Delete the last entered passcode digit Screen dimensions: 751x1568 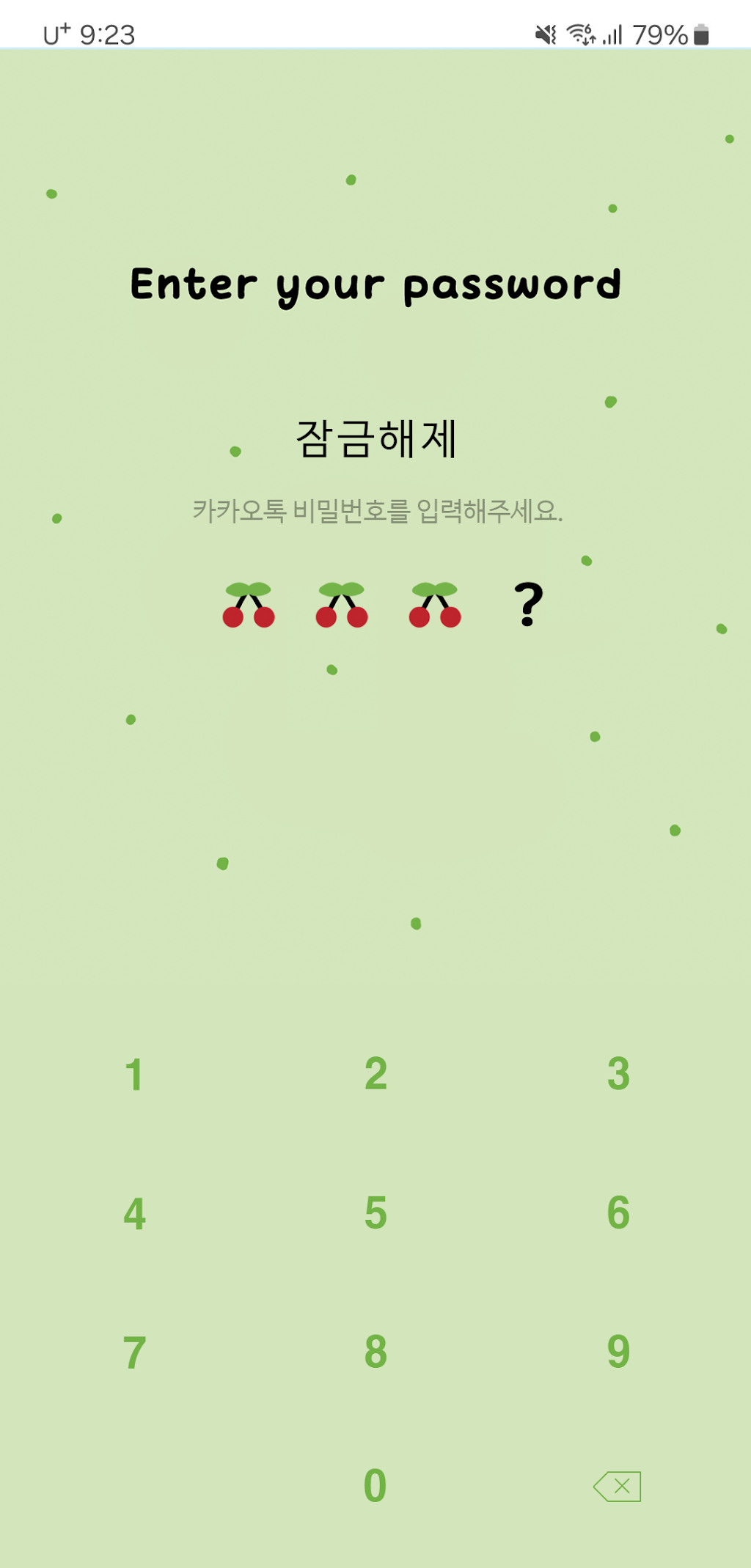tap(618, 1486)
